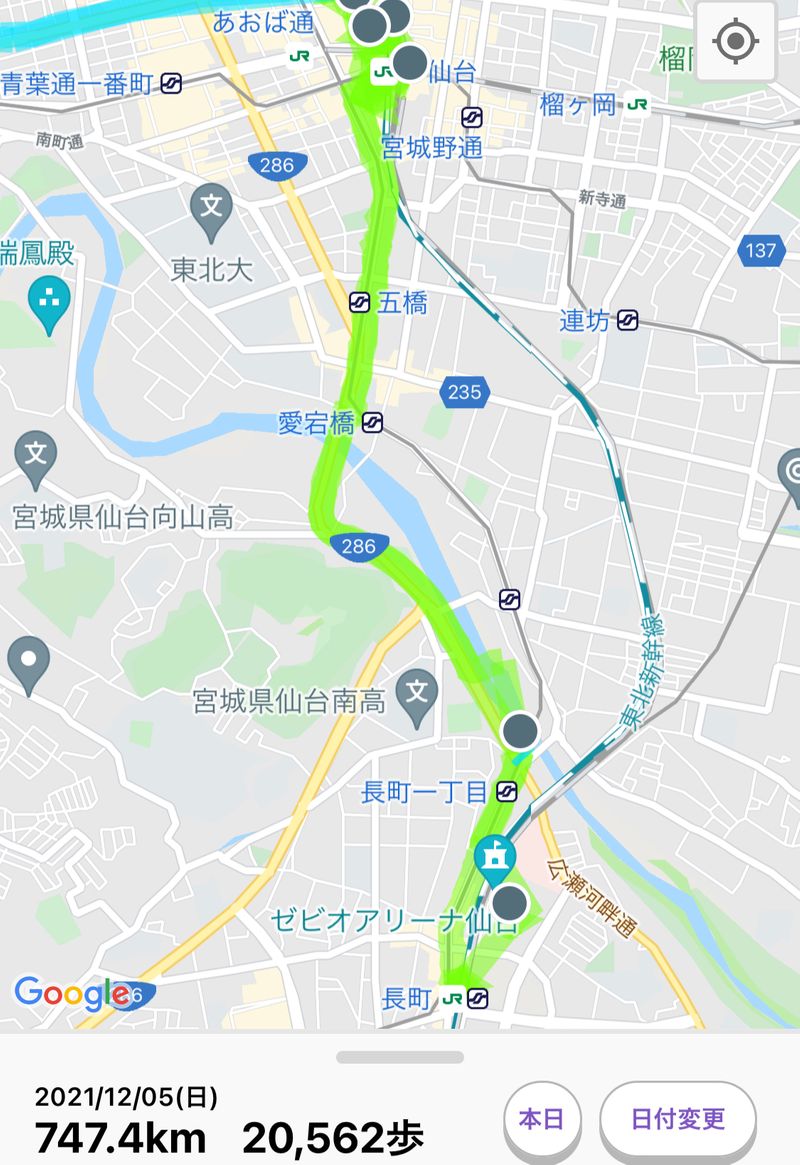Select the gray marker near ゼビオアリーナ仙台
Viewport: 800px width, 1165px height.
(510, 901)
